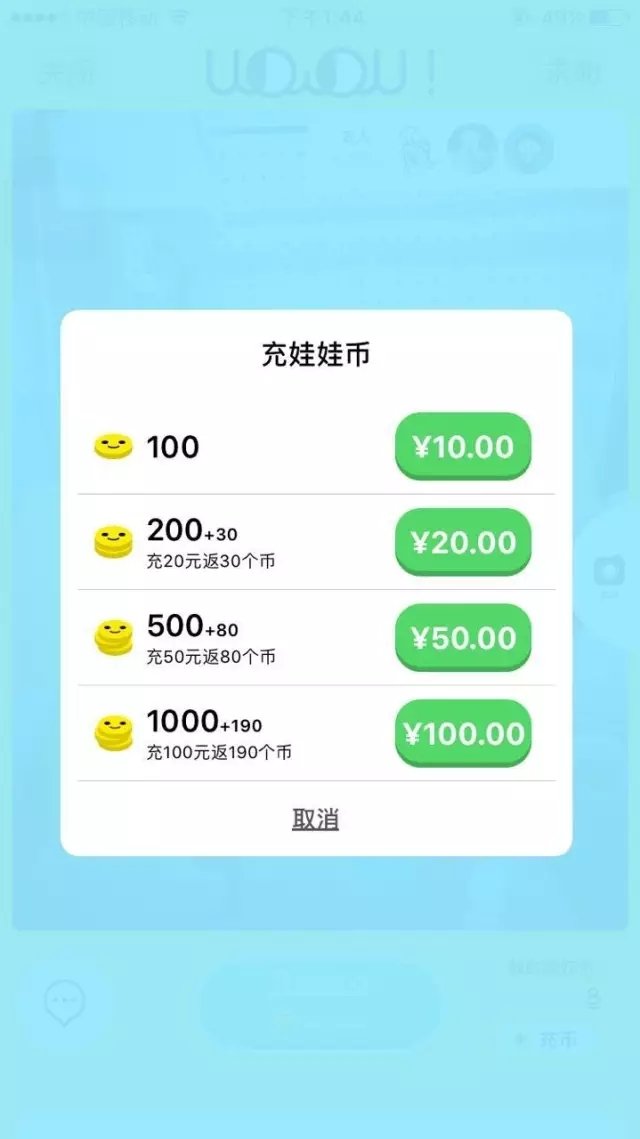Screen dimensions: 640x1139
Task: Choose the ¥100.00 top-up button
Action: click(463, 733)
